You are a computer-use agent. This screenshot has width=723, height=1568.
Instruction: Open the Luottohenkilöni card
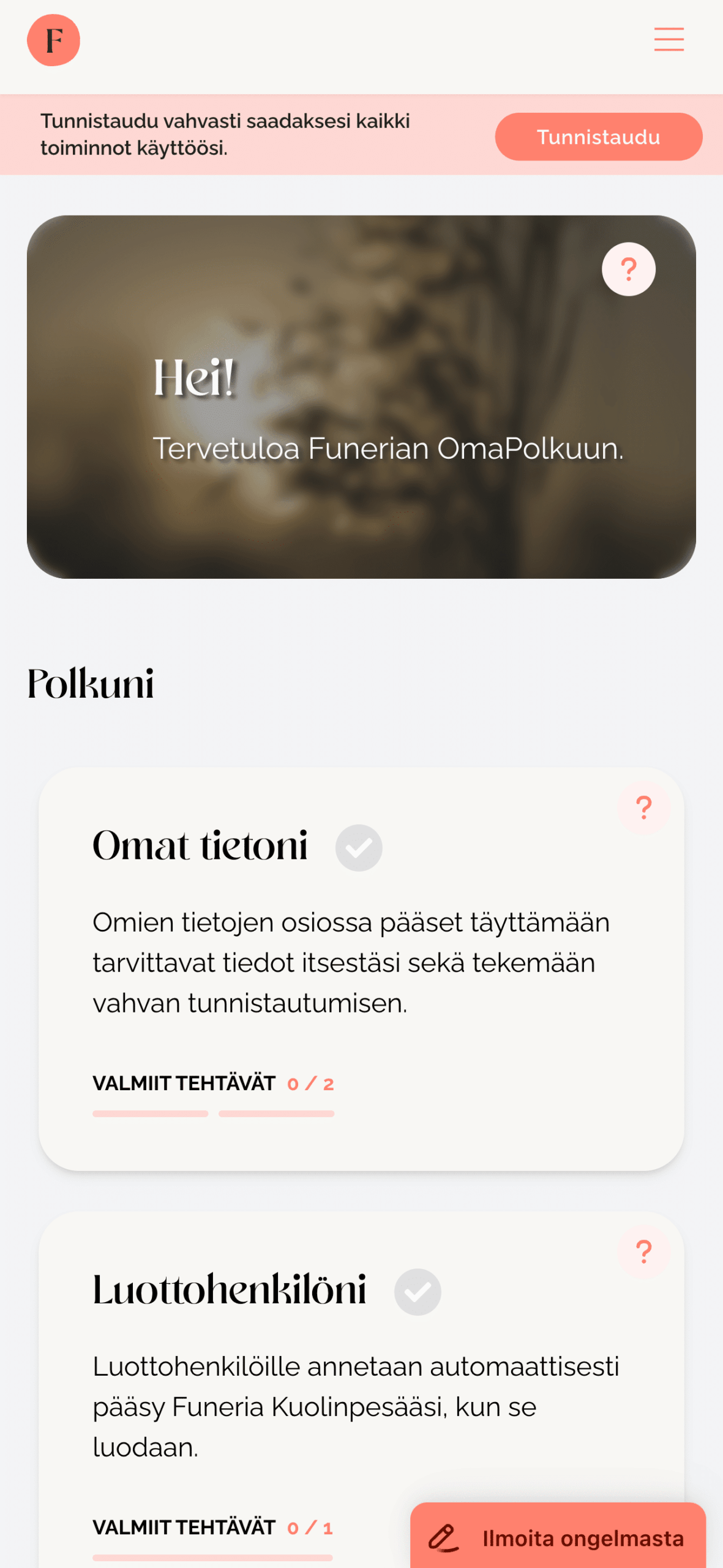point(361,1389)
